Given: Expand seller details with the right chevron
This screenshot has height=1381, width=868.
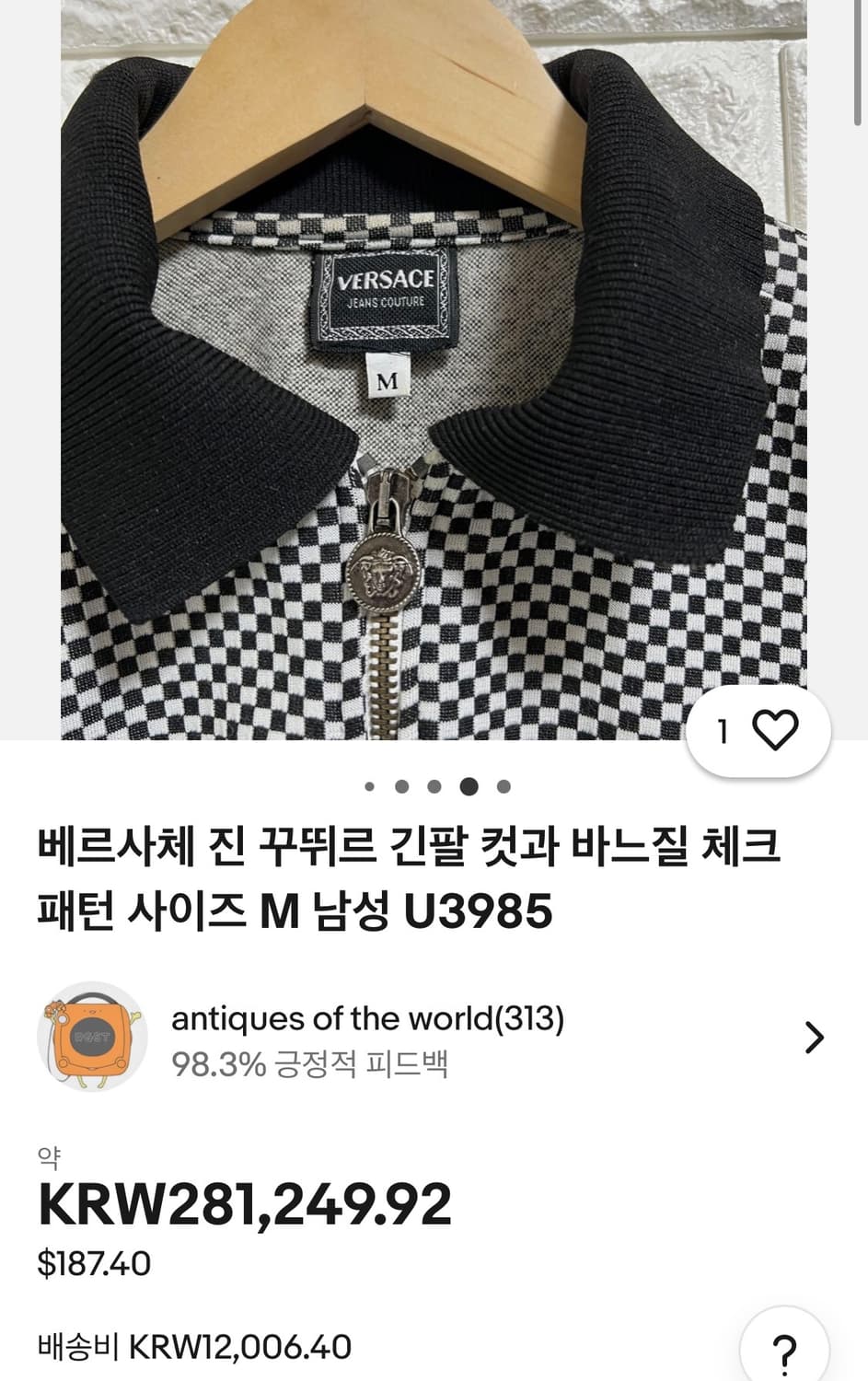Looking at the screenshot, I should pyautogui.click(x=814, y=1038).
